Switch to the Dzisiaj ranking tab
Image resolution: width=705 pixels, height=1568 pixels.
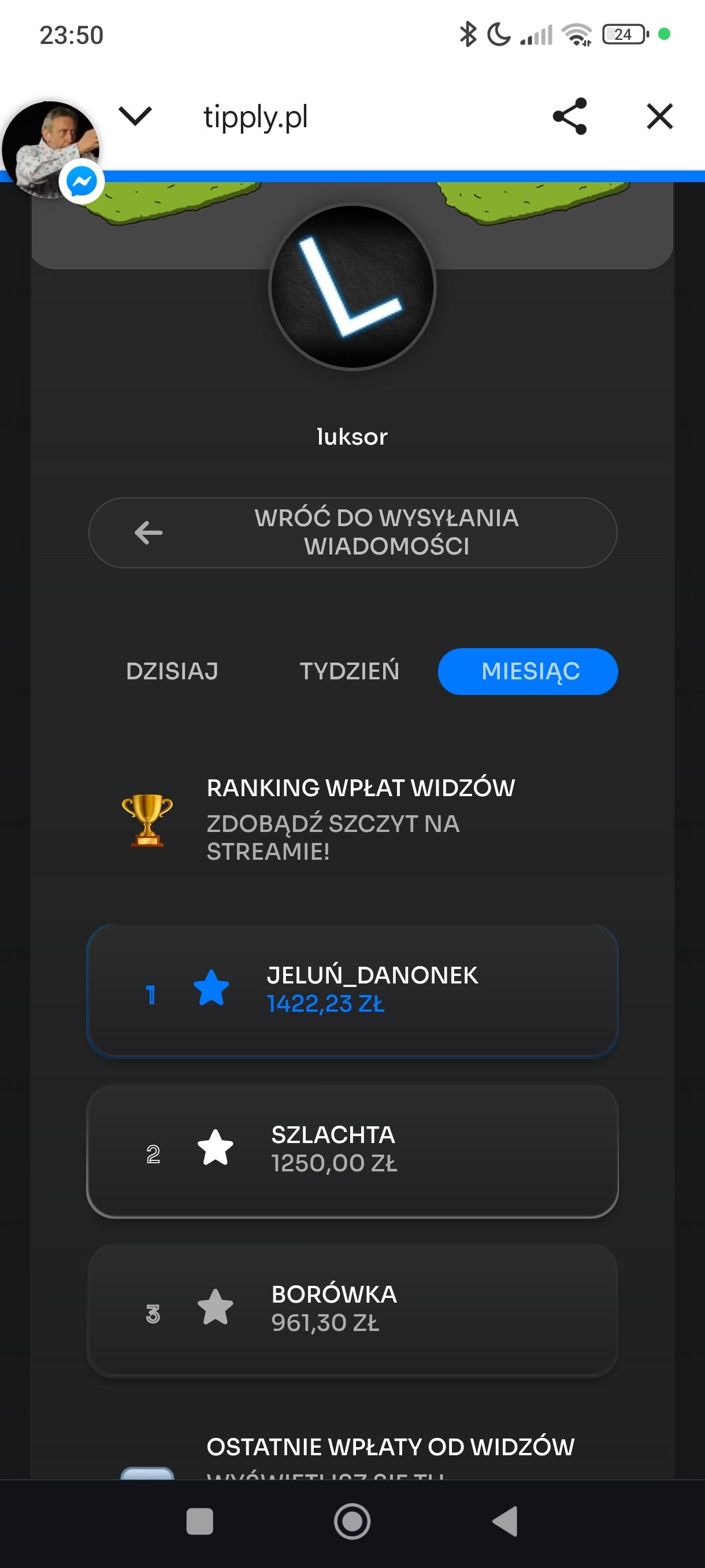click(x=172, y=671)
